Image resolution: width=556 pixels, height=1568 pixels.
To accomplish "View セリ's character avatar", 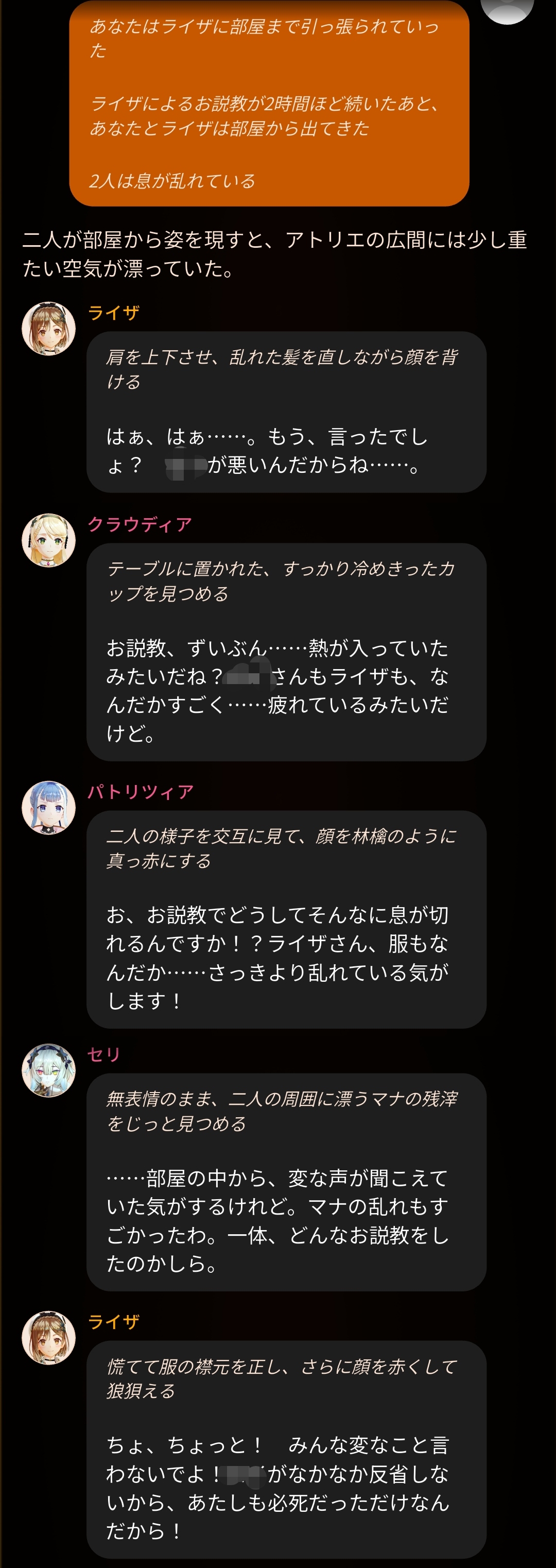I will (49, 1070).
